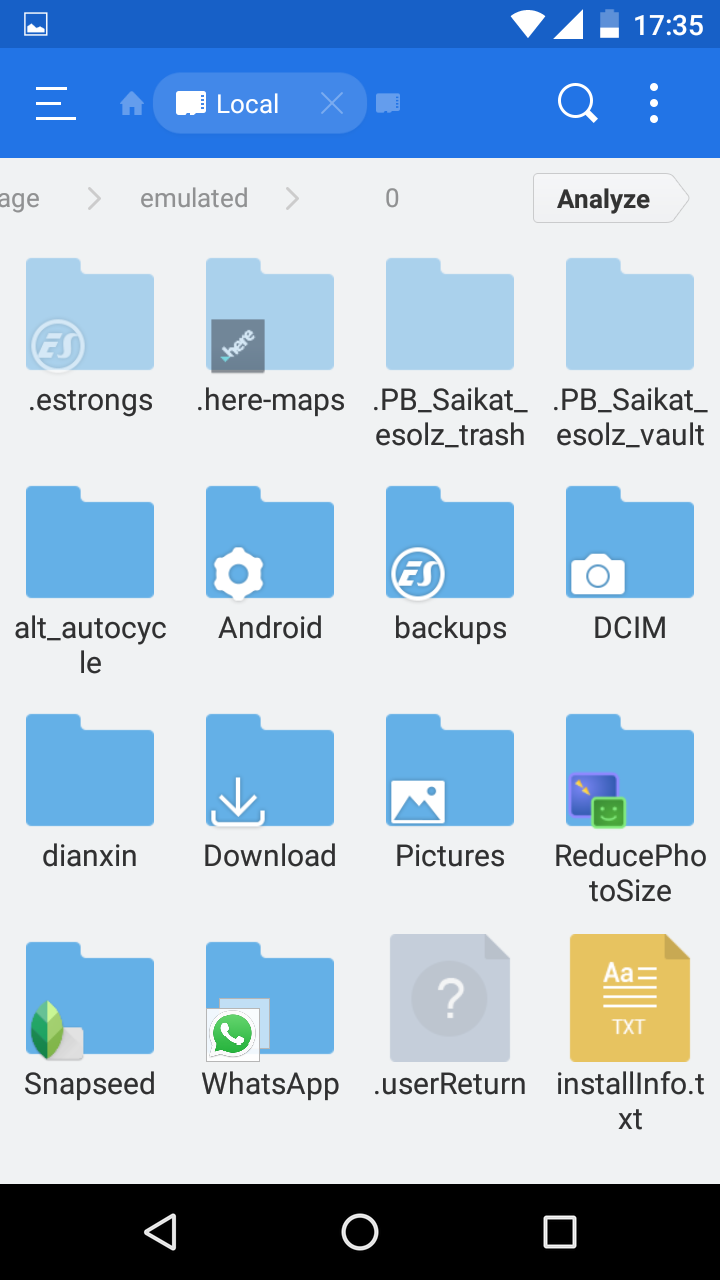
Task: Go to the emulated path segment
Action: (x=194, y=198)
